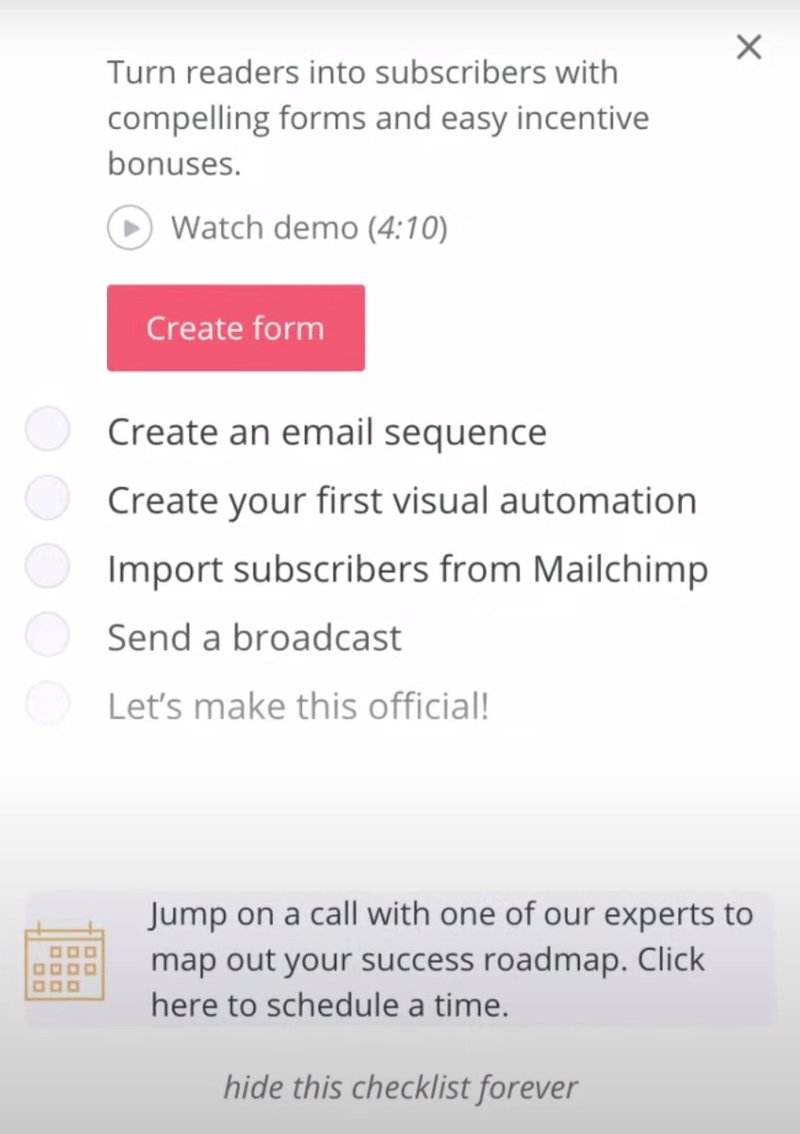Click the Create form button
The image size is (800, 1134).
tap(235, 327)
